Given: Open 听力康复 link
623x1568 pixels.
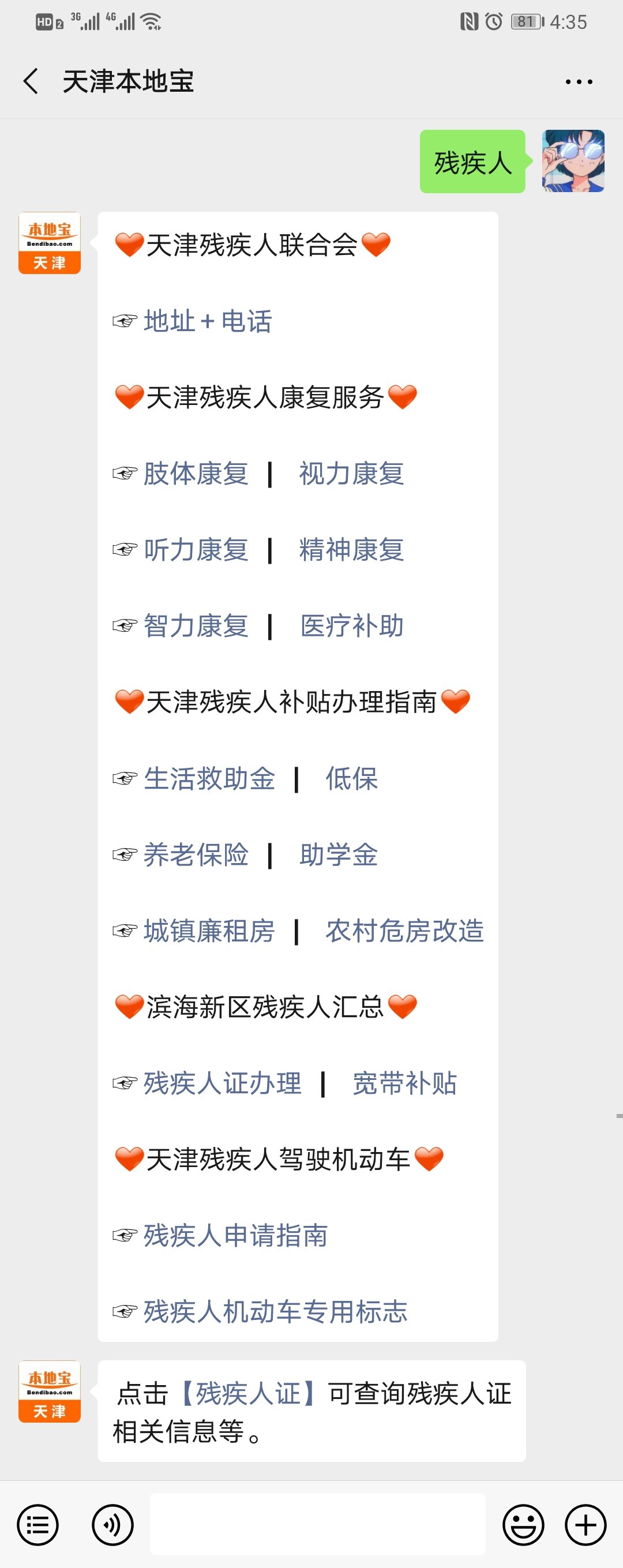Looking at the screenshot, I should pyautogui.click(x=196, y=550).
